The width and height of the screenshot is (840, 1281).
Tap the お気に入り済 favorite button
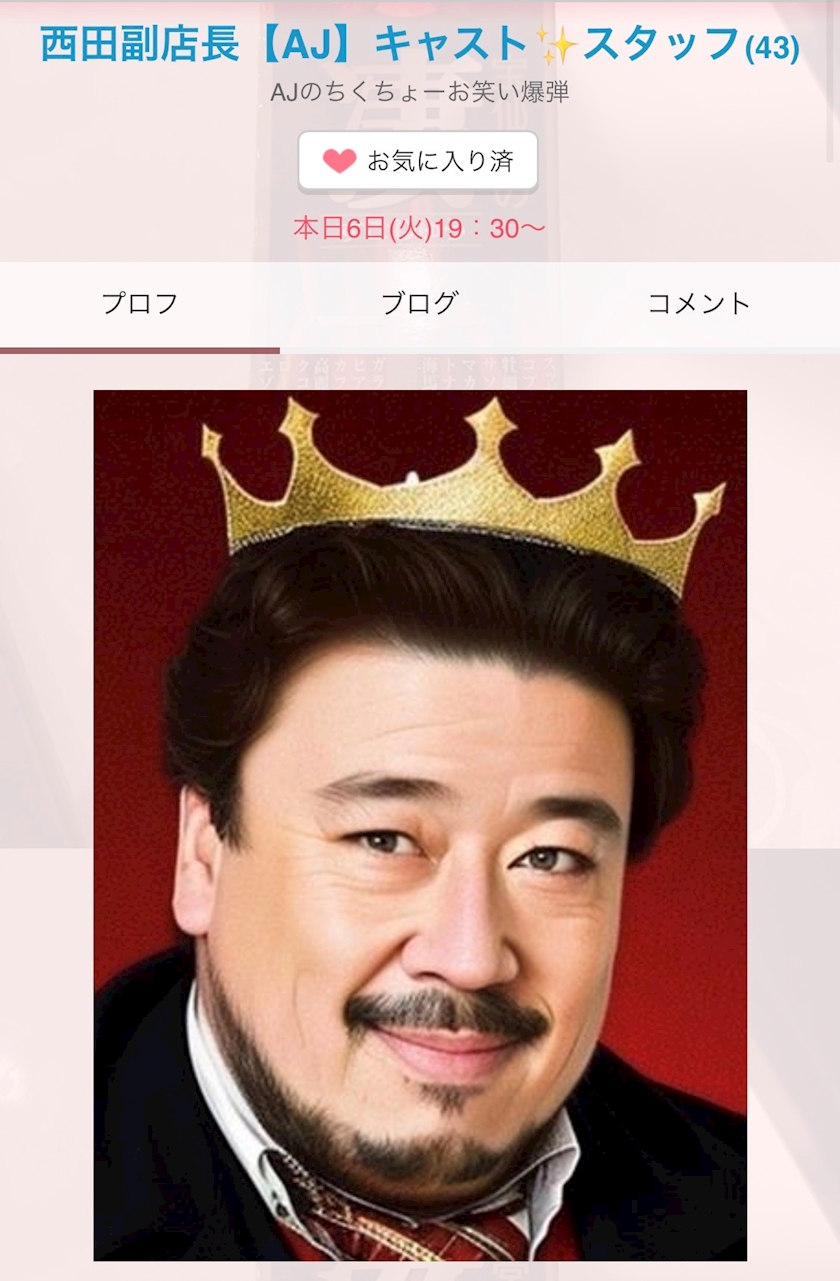click(x=418, y=161)
